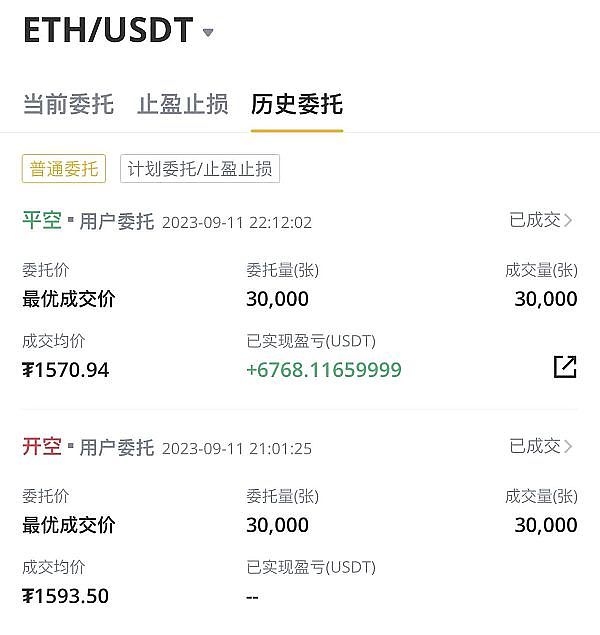Switch to the 止盈止损 tab
The height and width of the screenshot is (635, 600).
(182, 104)
